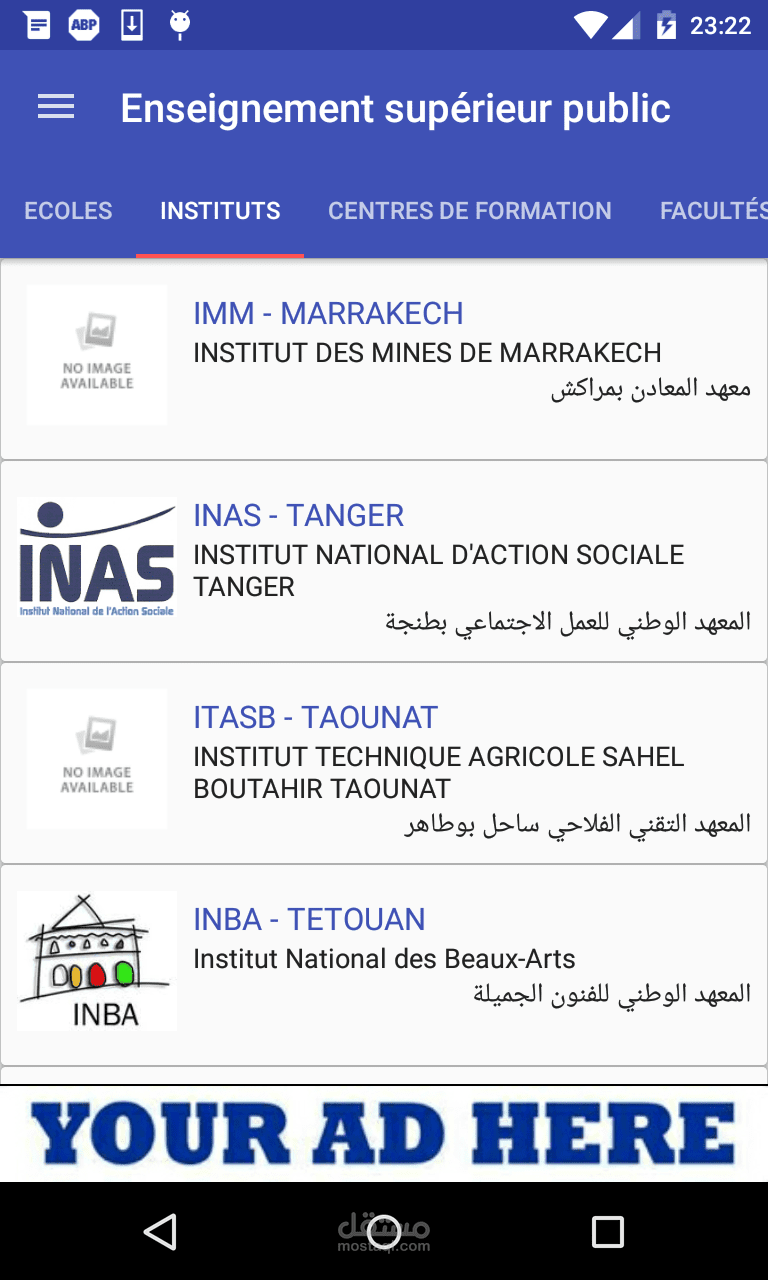Open the hamburger drawer menu

point(56,107)
